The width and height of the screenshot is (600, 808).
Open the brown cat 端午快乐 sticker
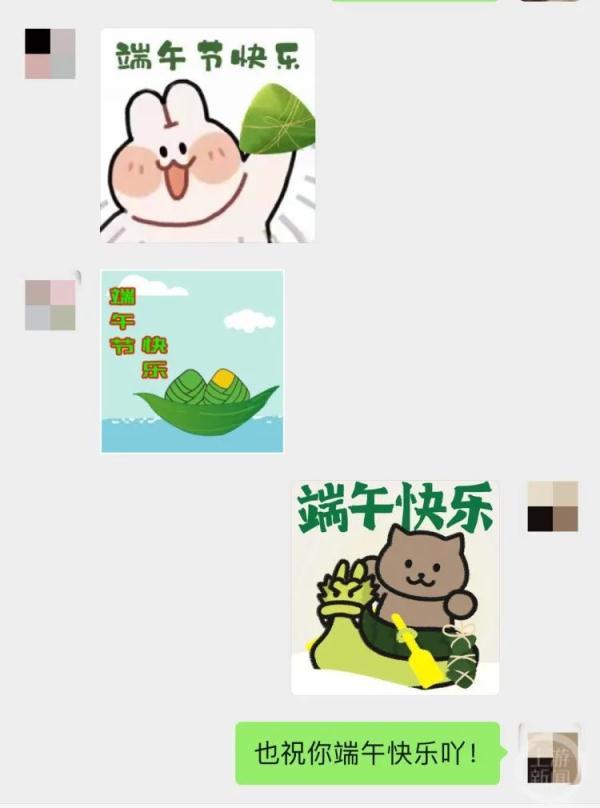coord(395,587)
